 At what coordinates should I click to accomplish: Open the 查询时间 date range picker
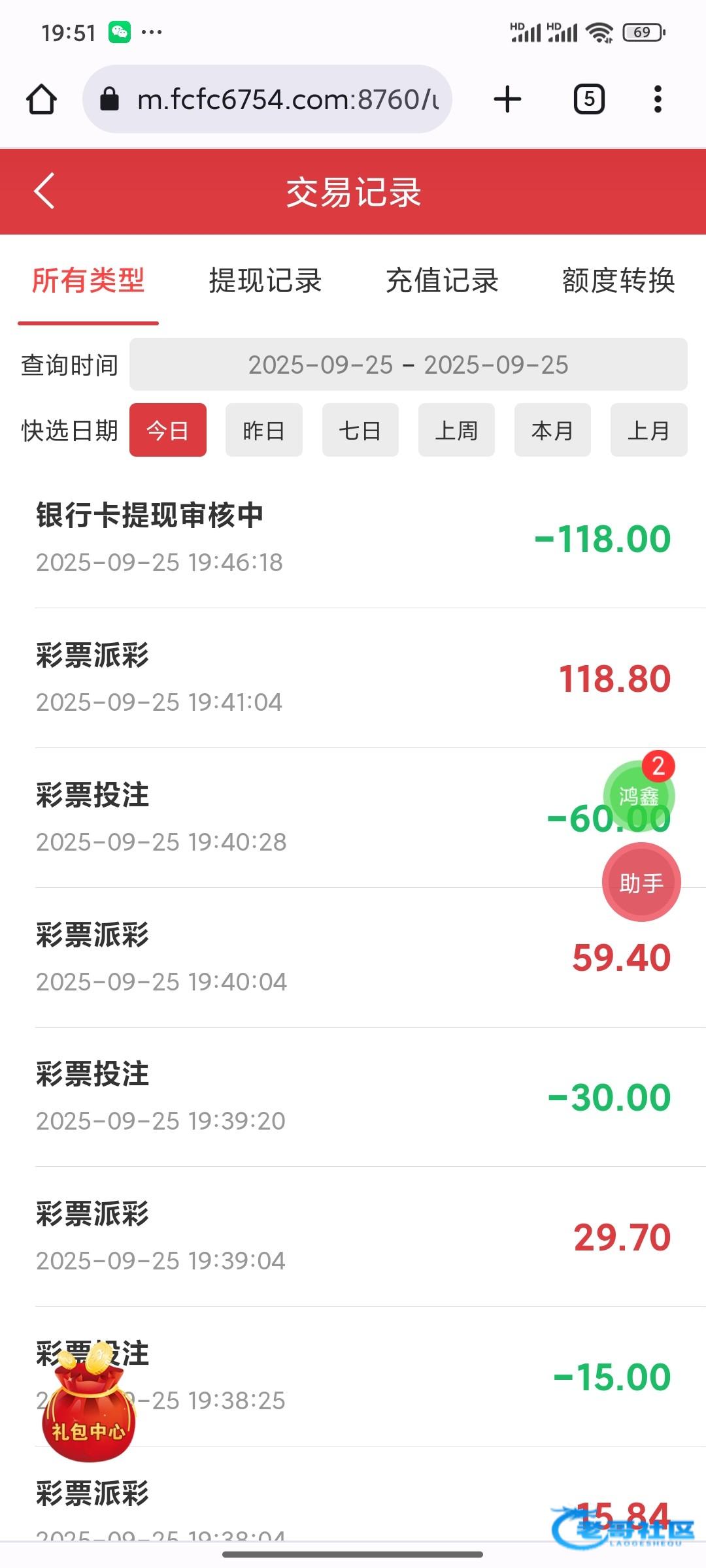pyautogui.click(x=408, y=365)
